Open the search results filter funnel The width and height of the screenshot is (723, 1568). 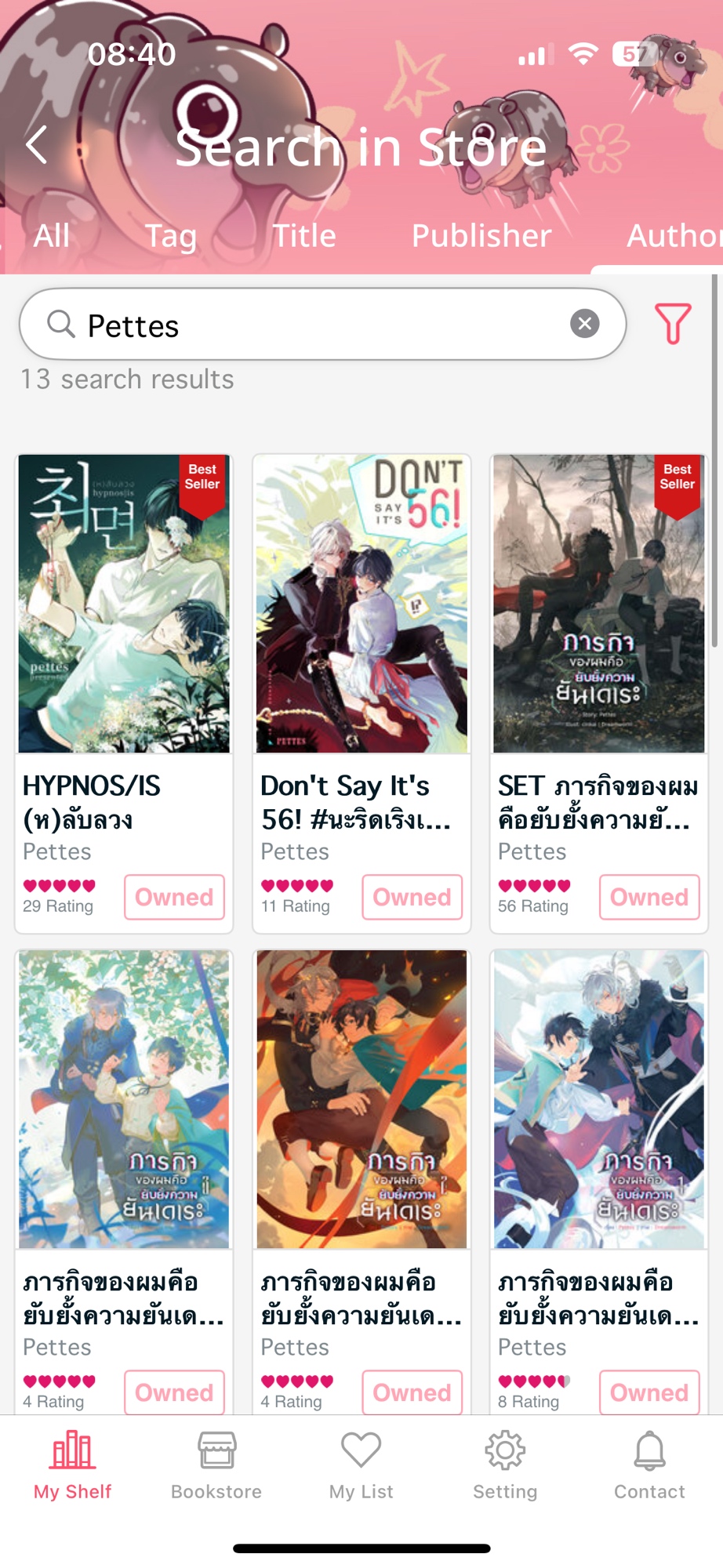click(x=672, y=324)
